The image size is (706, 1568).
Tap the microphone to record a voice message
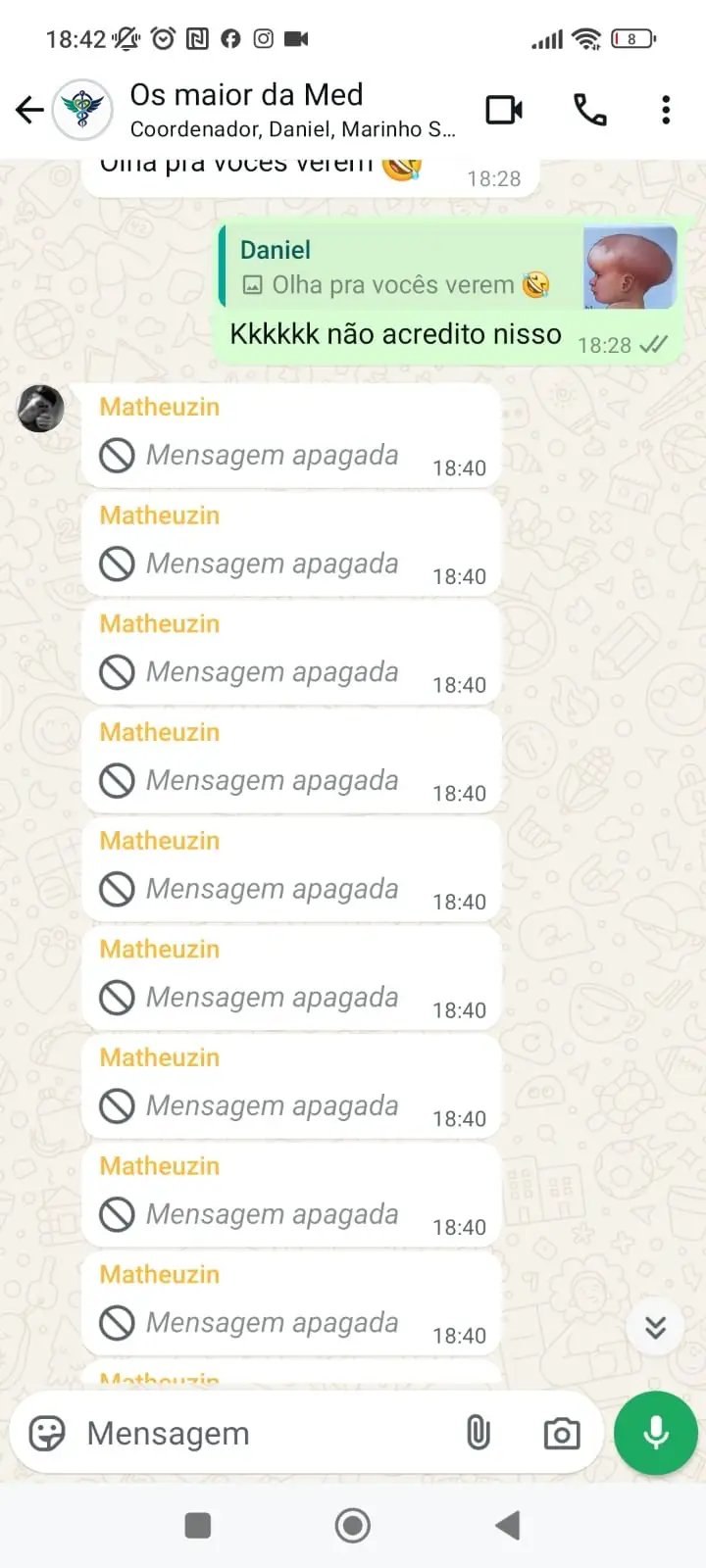[655, 1433]
